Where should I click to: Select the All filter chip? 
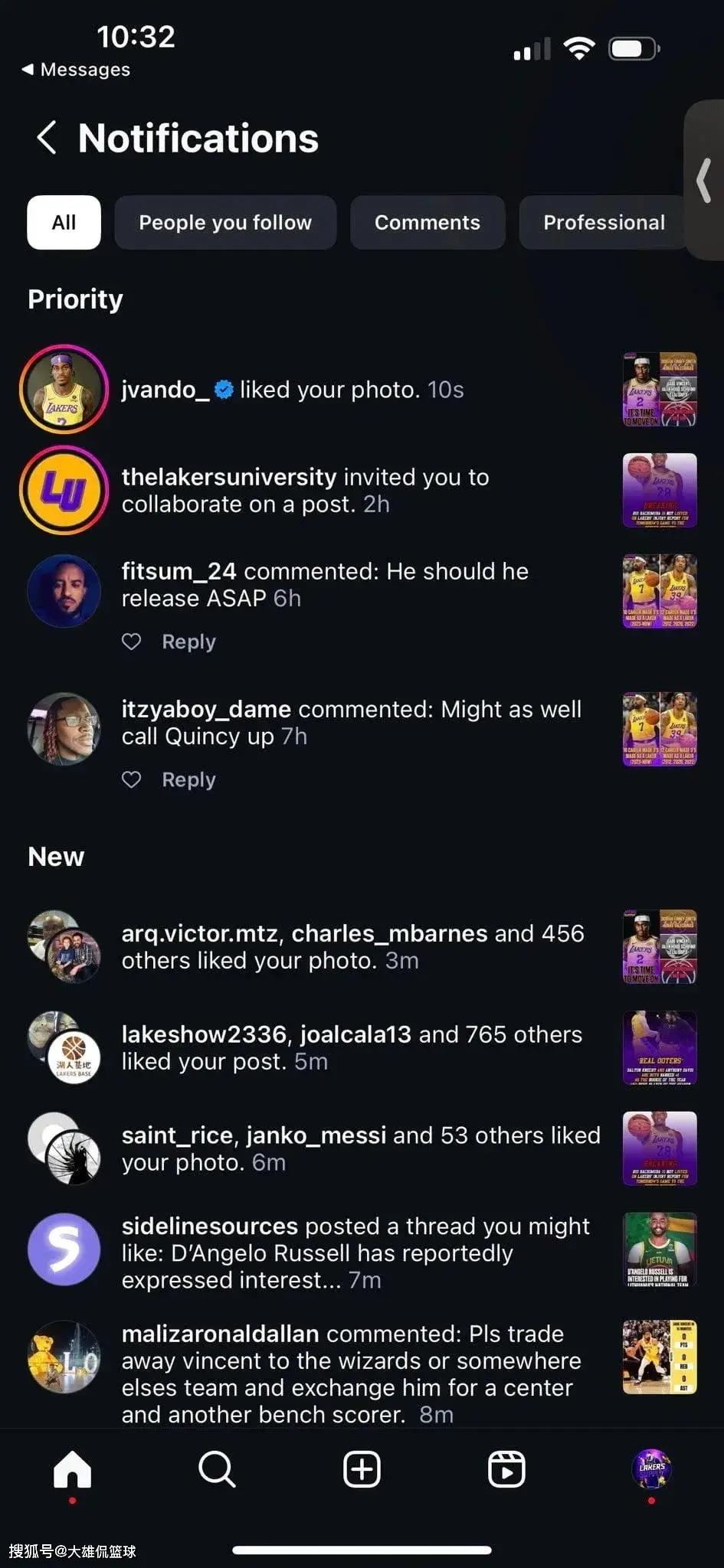[64, 223]
